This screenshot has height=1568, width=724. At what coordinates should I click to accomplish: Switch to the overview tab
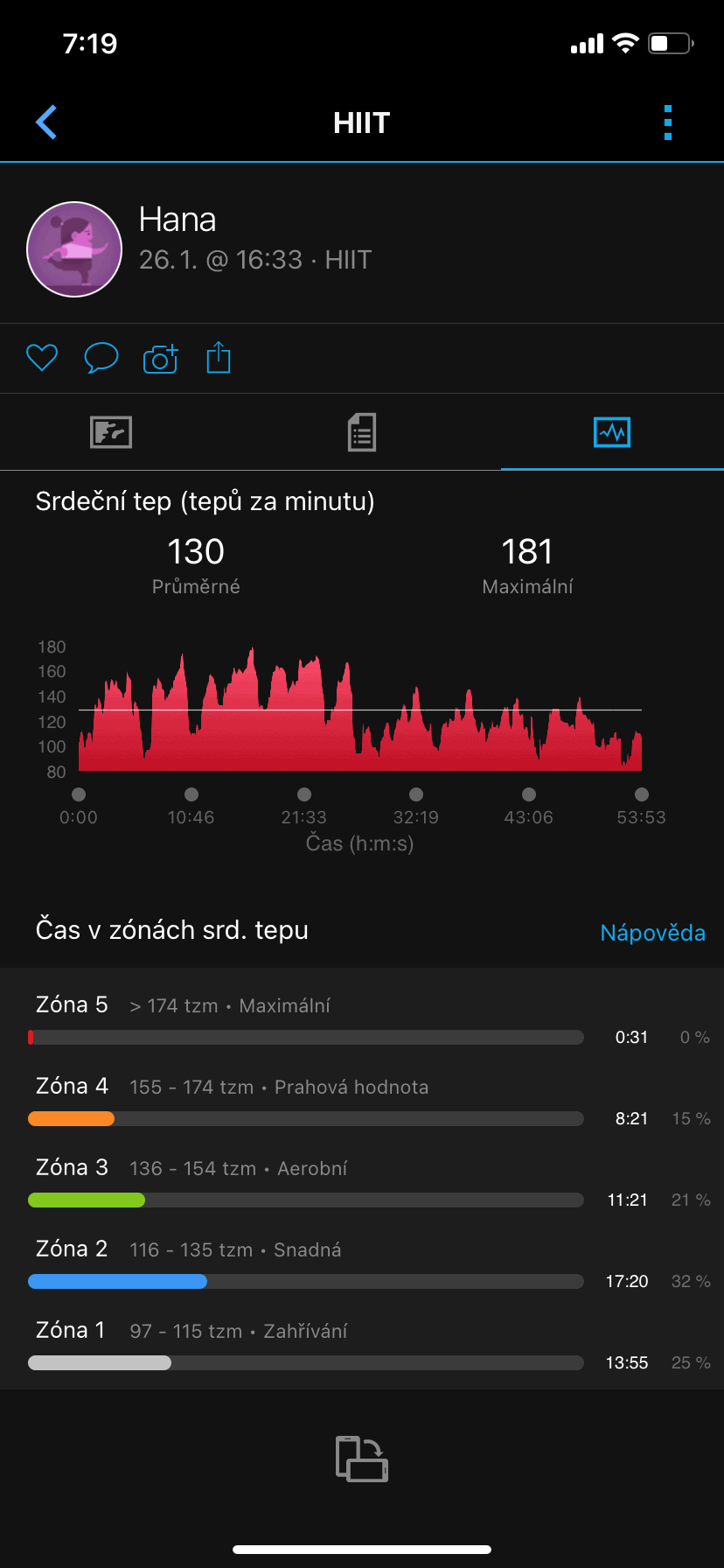(x=111, y=432)
